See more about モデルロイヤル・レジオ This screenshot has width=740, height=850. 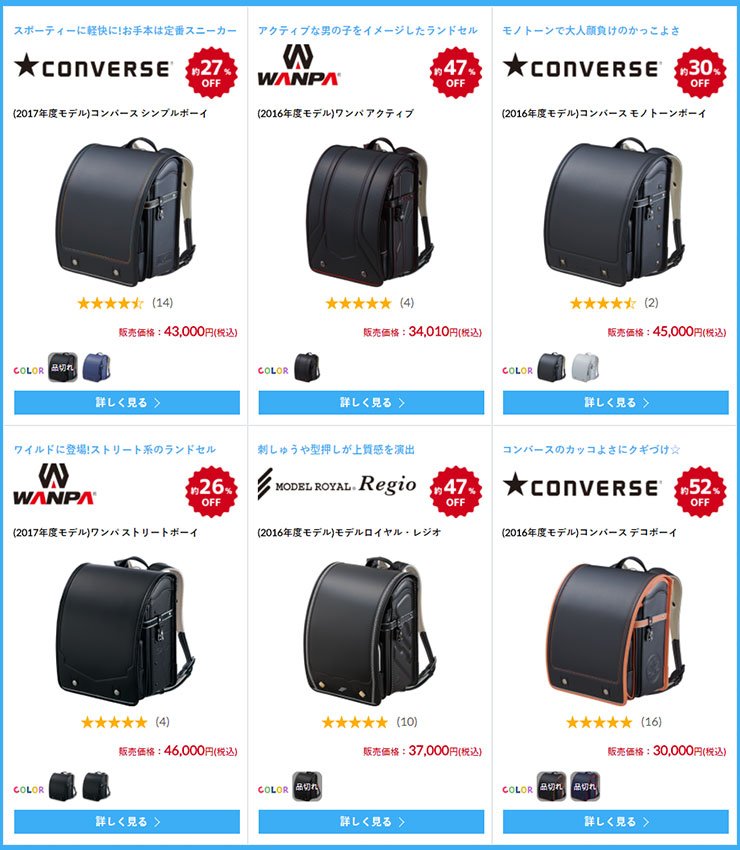pos(371,821)
